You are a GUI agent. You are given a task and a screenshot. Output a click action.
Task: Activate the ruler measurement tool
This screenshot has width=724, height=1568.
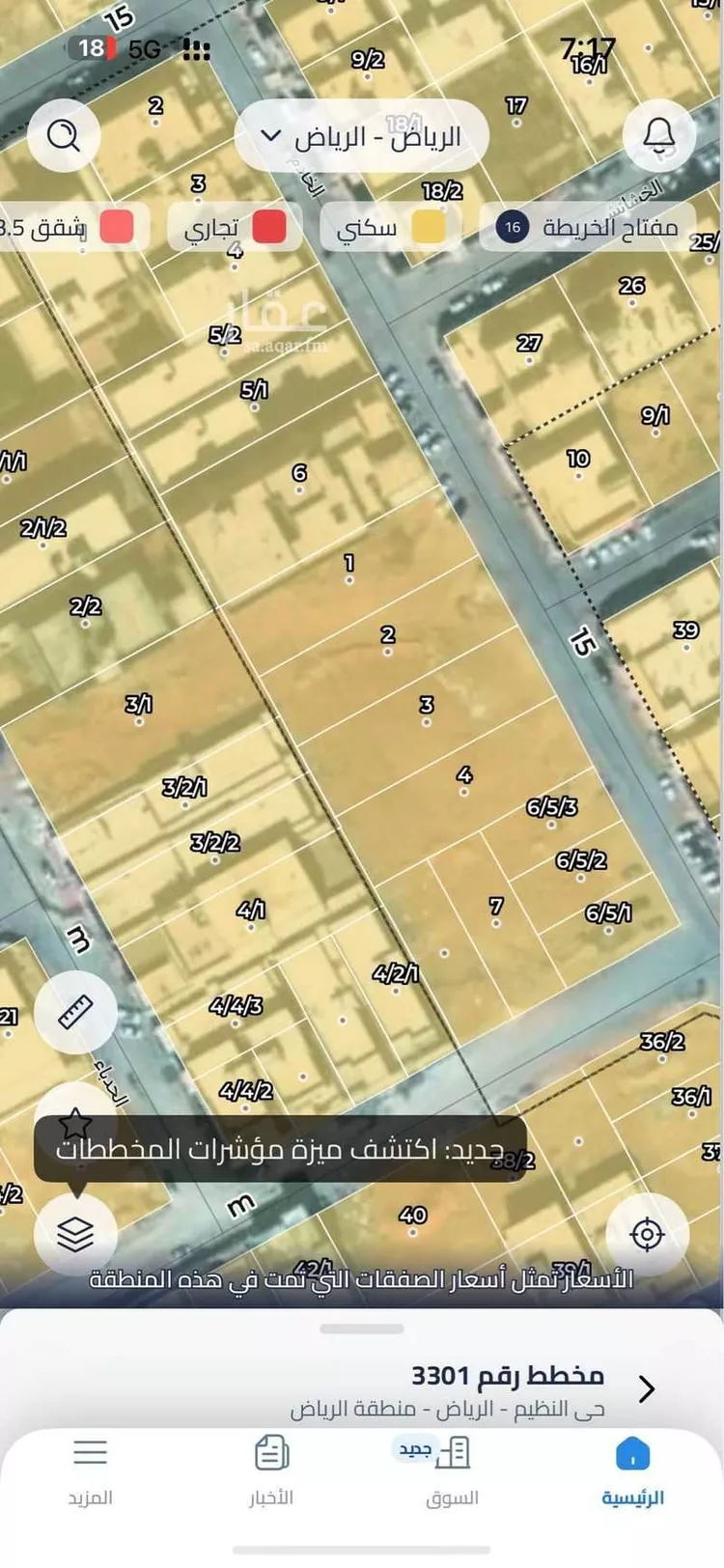click(75, 1011)
